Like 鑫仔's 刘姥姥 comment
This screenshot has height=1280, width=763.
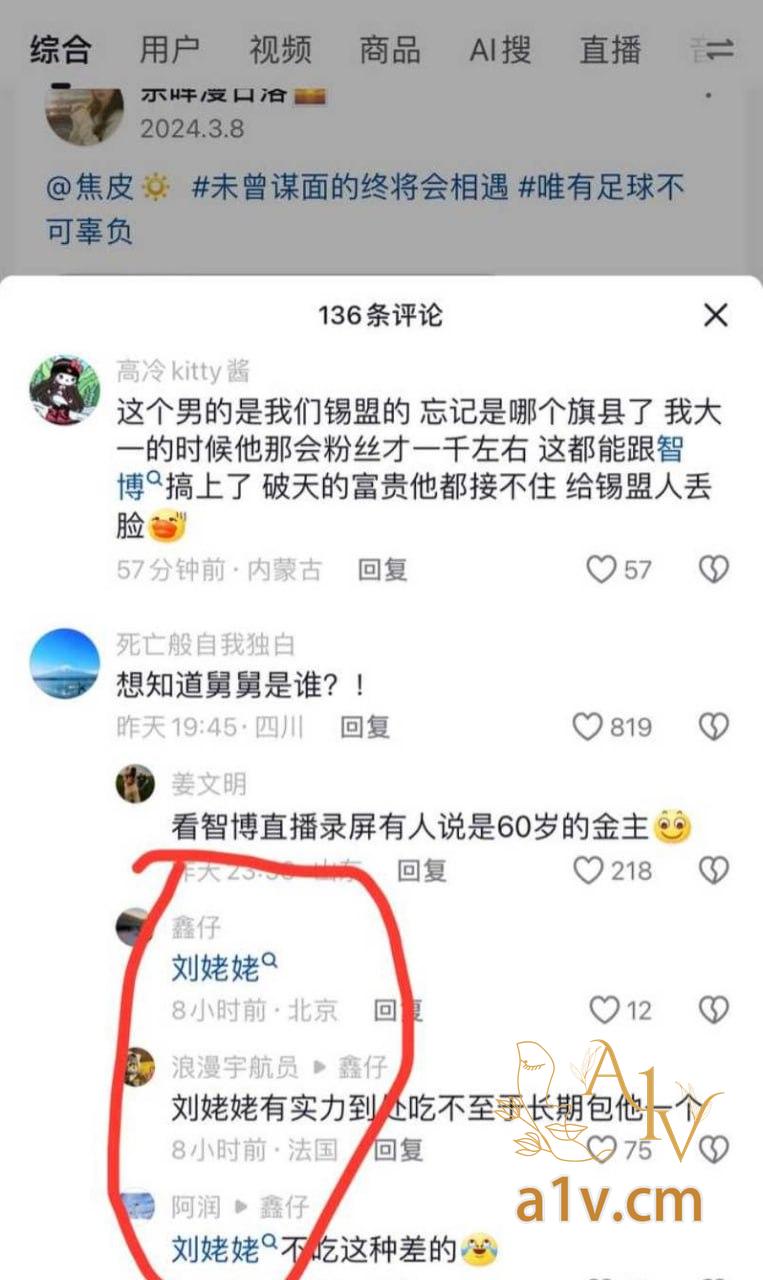click(x=605, y=1010)
